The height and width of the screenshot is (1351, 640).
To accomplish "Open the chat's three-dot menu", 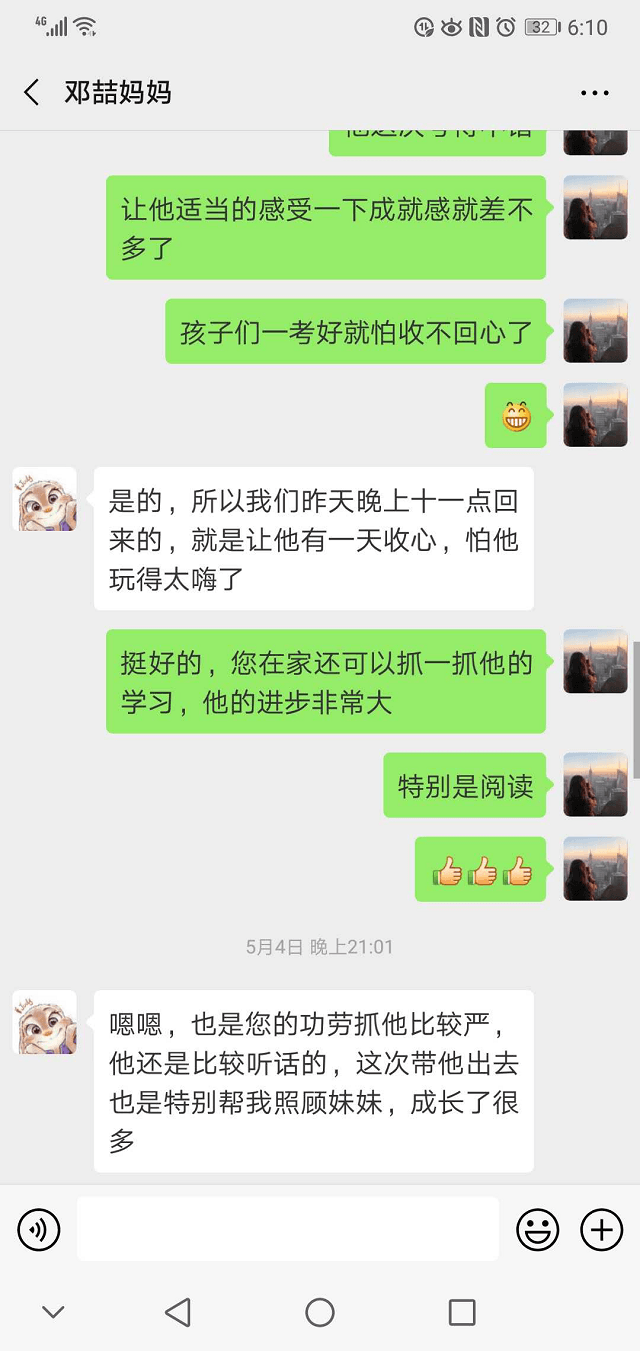I will tap(594, 93).
